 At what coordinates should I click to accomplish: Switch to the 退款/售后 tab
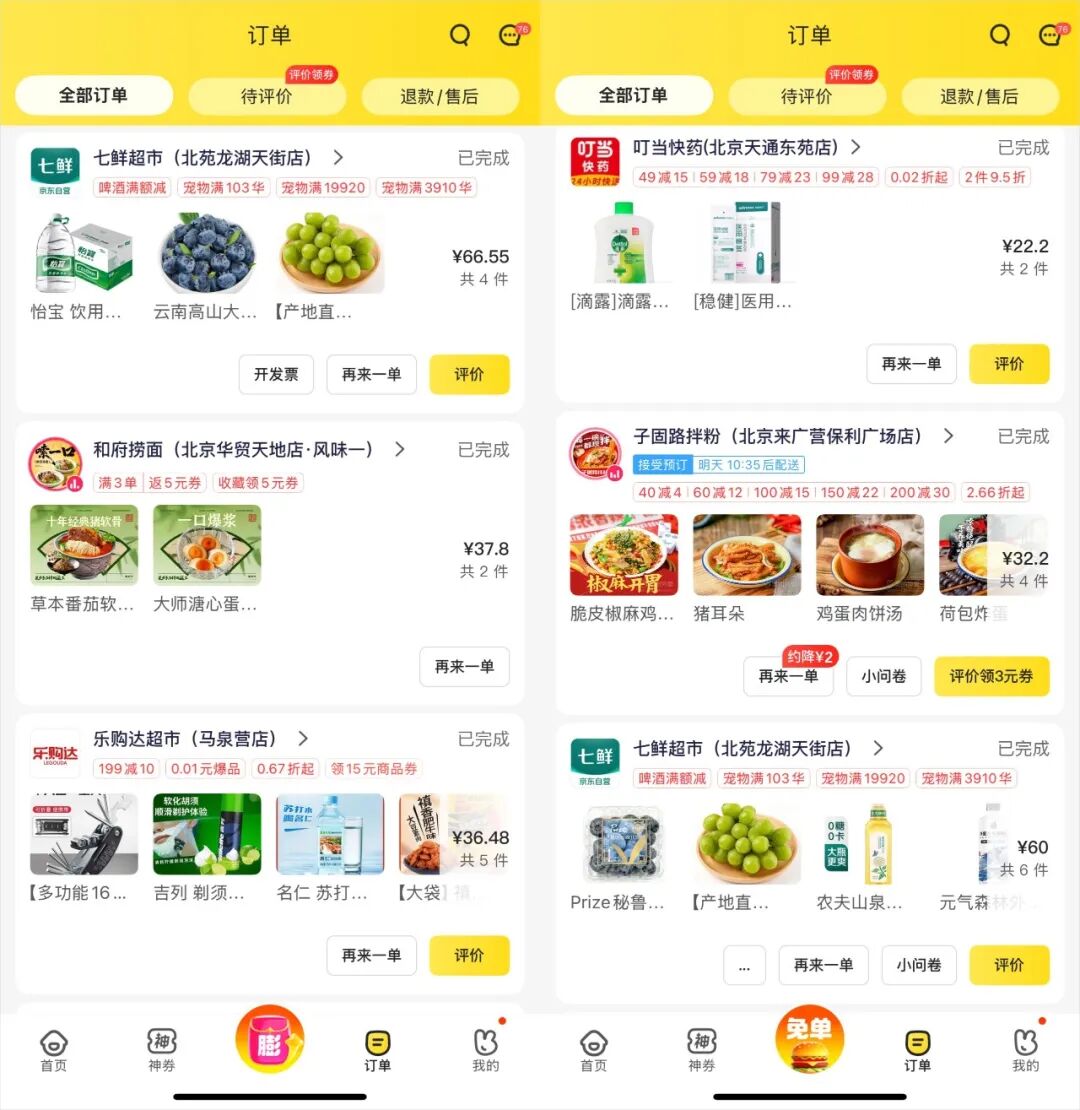[441, 95]
